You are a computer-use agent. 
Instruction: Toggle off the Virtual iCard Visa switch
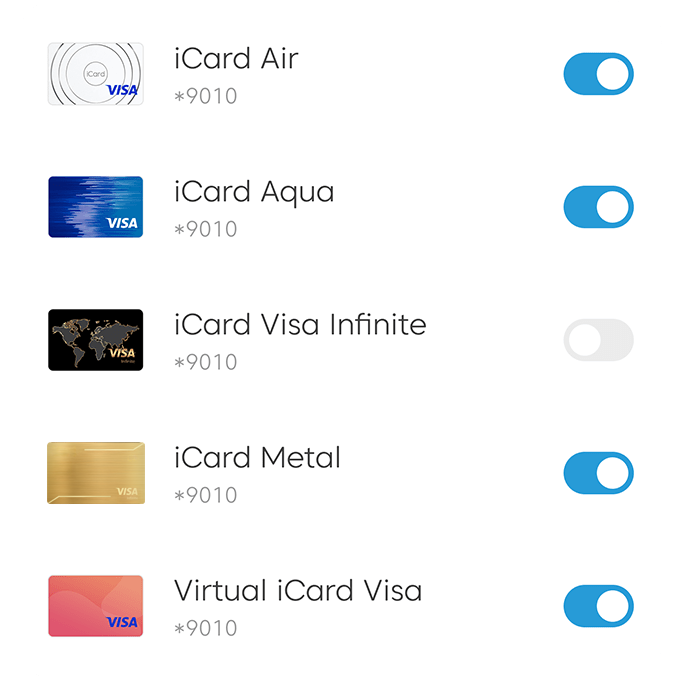pyautogui.click(x=598, y=606)
